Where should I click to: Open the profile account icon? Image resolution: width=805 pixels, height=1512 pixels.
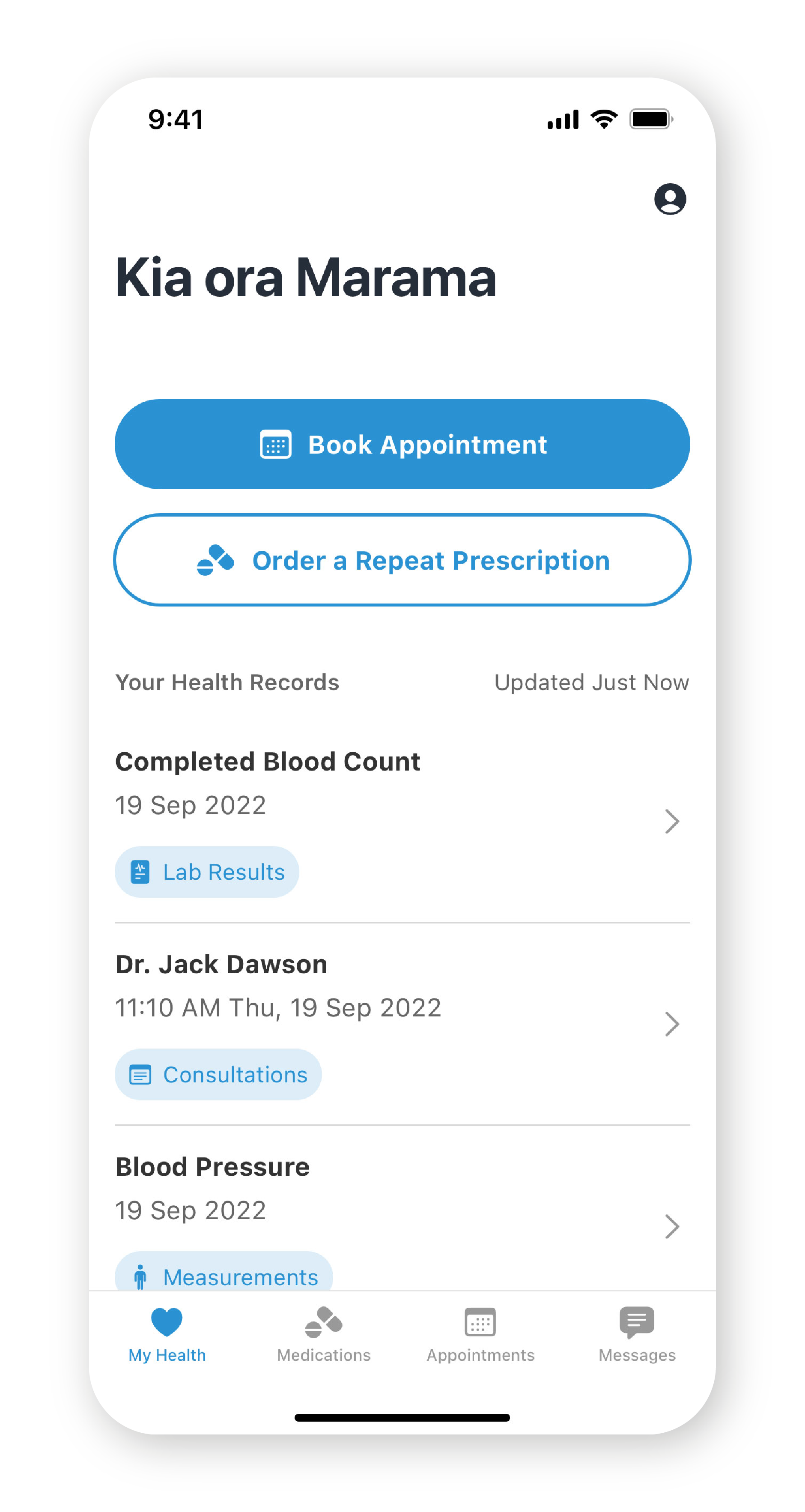(669, 199)
